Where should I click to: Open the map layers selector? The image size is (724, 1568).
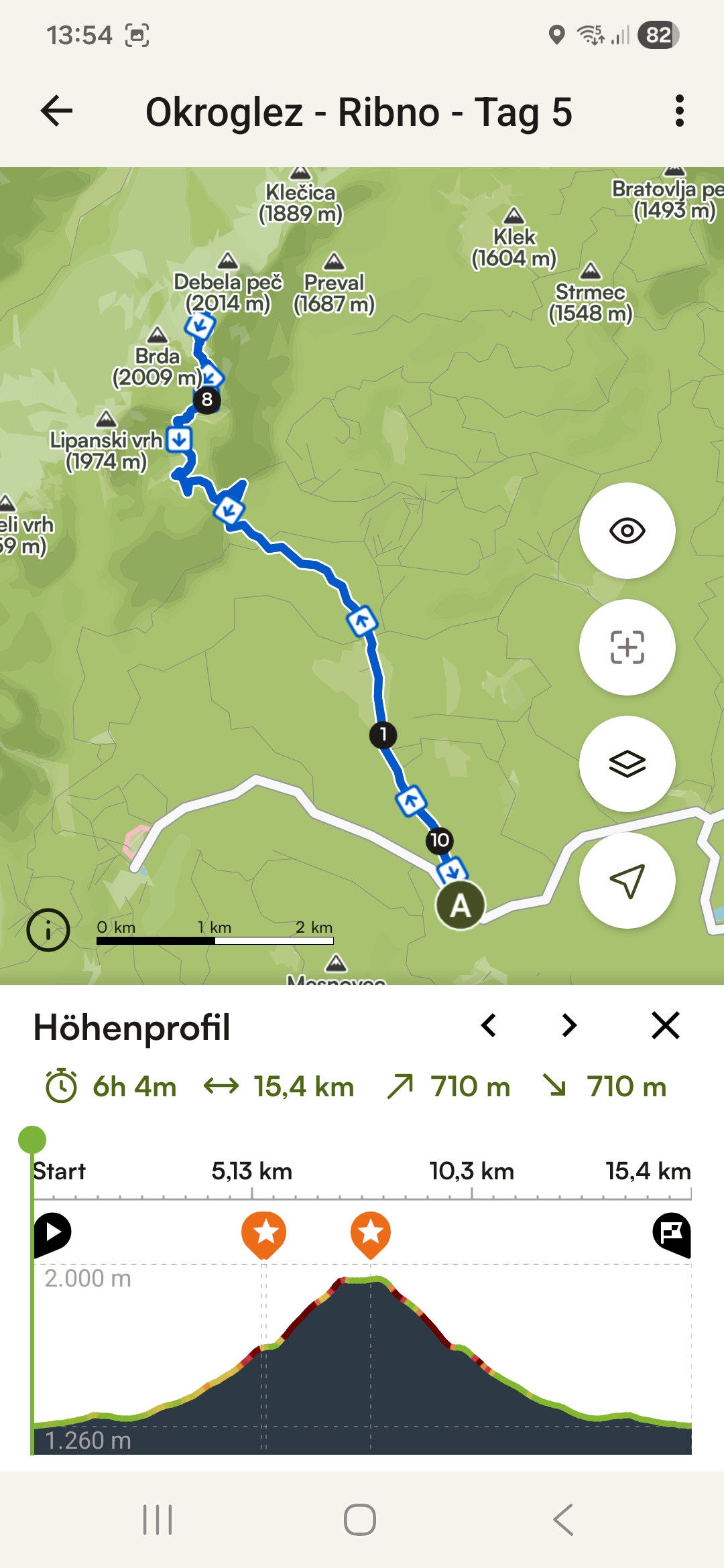click(627, 764)
